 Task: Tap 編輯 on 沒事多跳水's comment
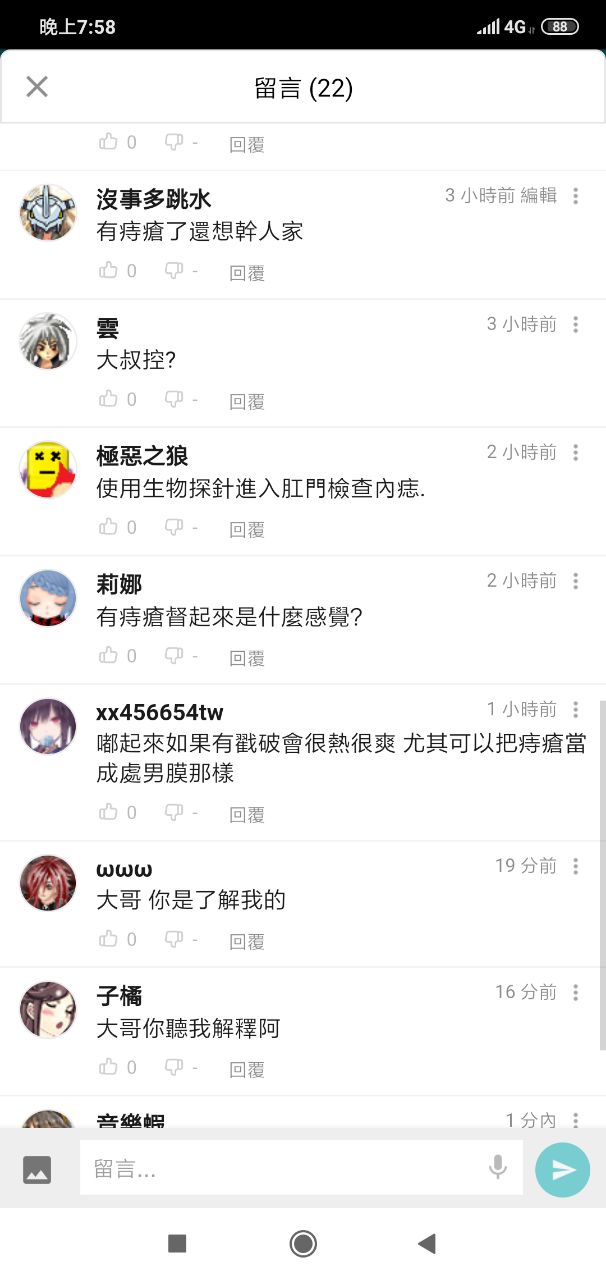pos(538,196)
